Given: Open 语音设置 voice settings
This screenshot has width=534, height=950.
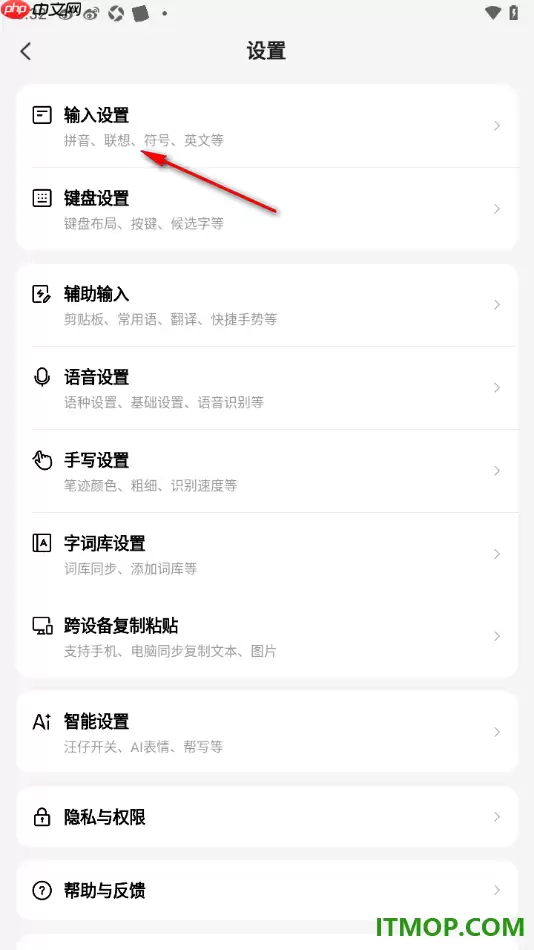Looking at the screenshot, I should click(x=267, y=388).
